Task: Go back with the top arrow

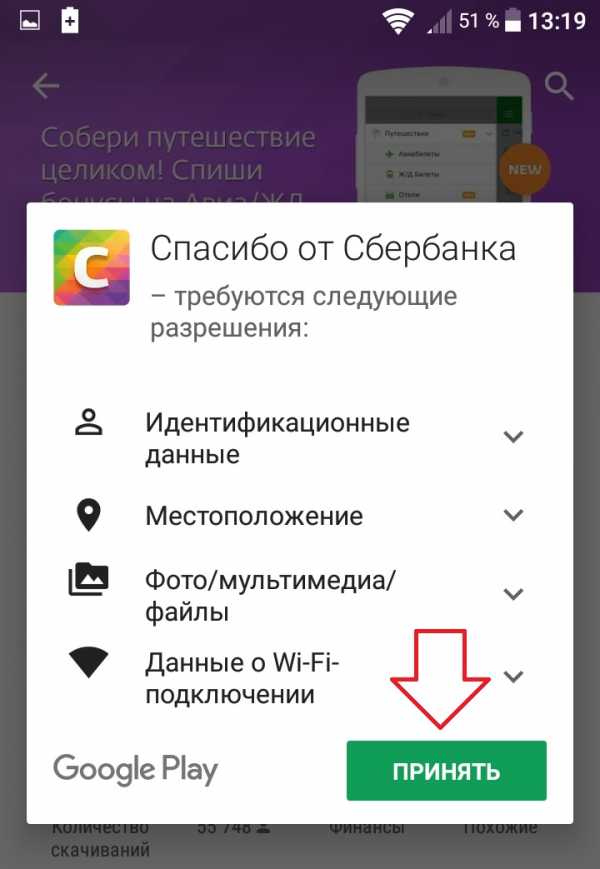Action: [46, 86]
